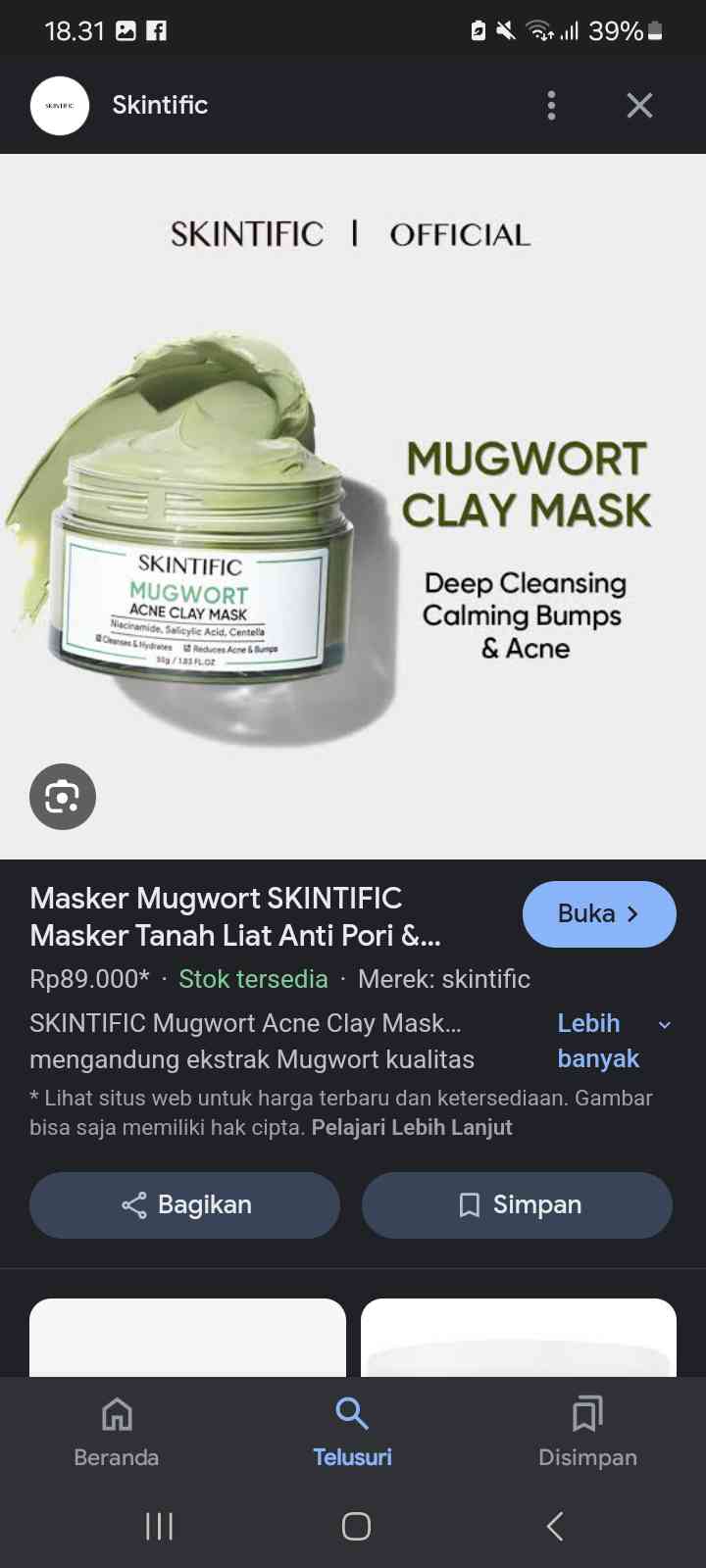Open the Skintific source page header
This screenshot has width=706, height=1568.
160,105
